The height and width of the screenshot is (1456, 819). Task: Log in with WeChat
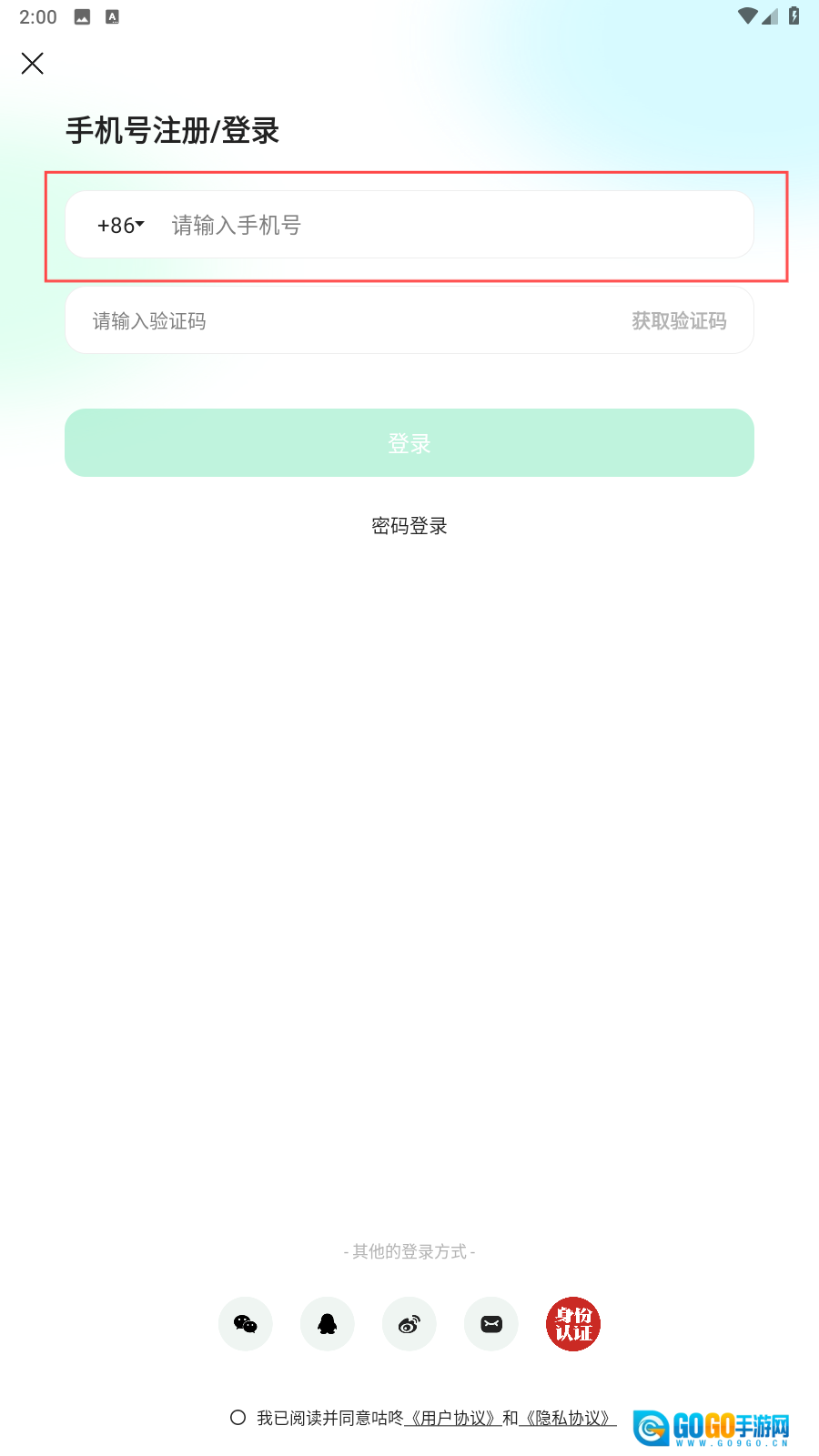[246, 1324]
